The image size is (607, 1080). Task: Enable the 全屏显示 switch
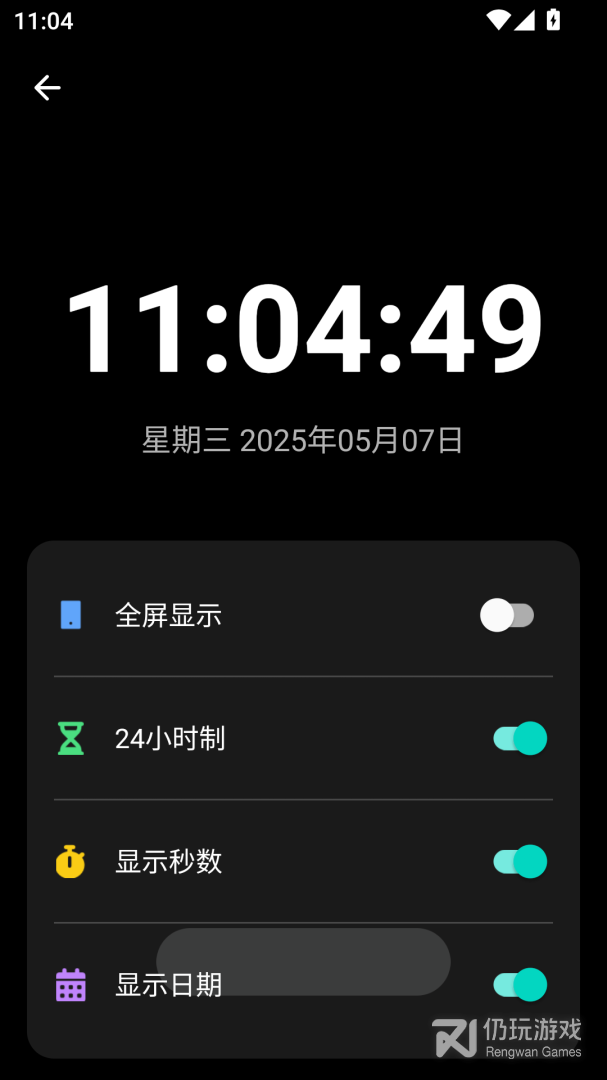(507, 615)
